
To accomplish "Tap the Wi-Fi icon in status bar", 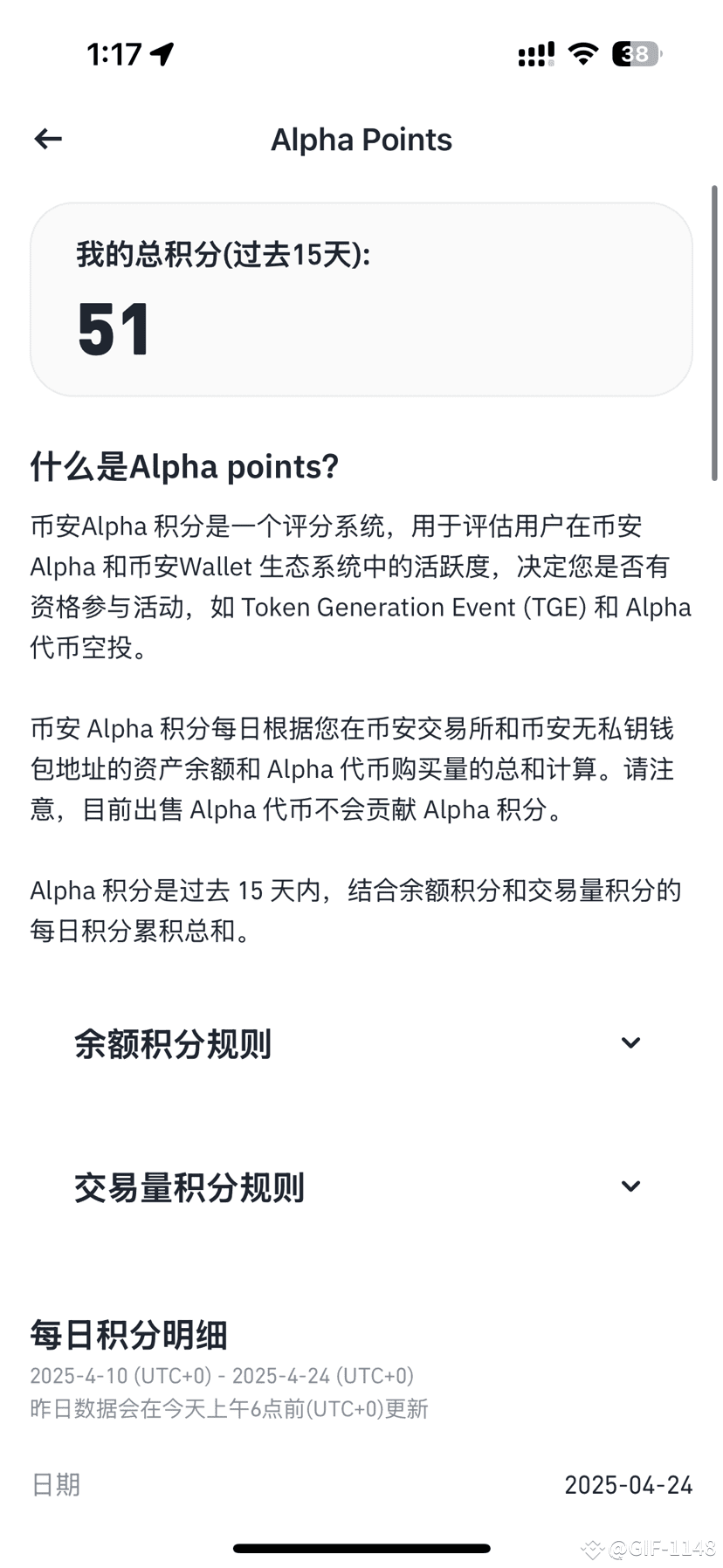I will pyautogui.click(x=582, y=54).
